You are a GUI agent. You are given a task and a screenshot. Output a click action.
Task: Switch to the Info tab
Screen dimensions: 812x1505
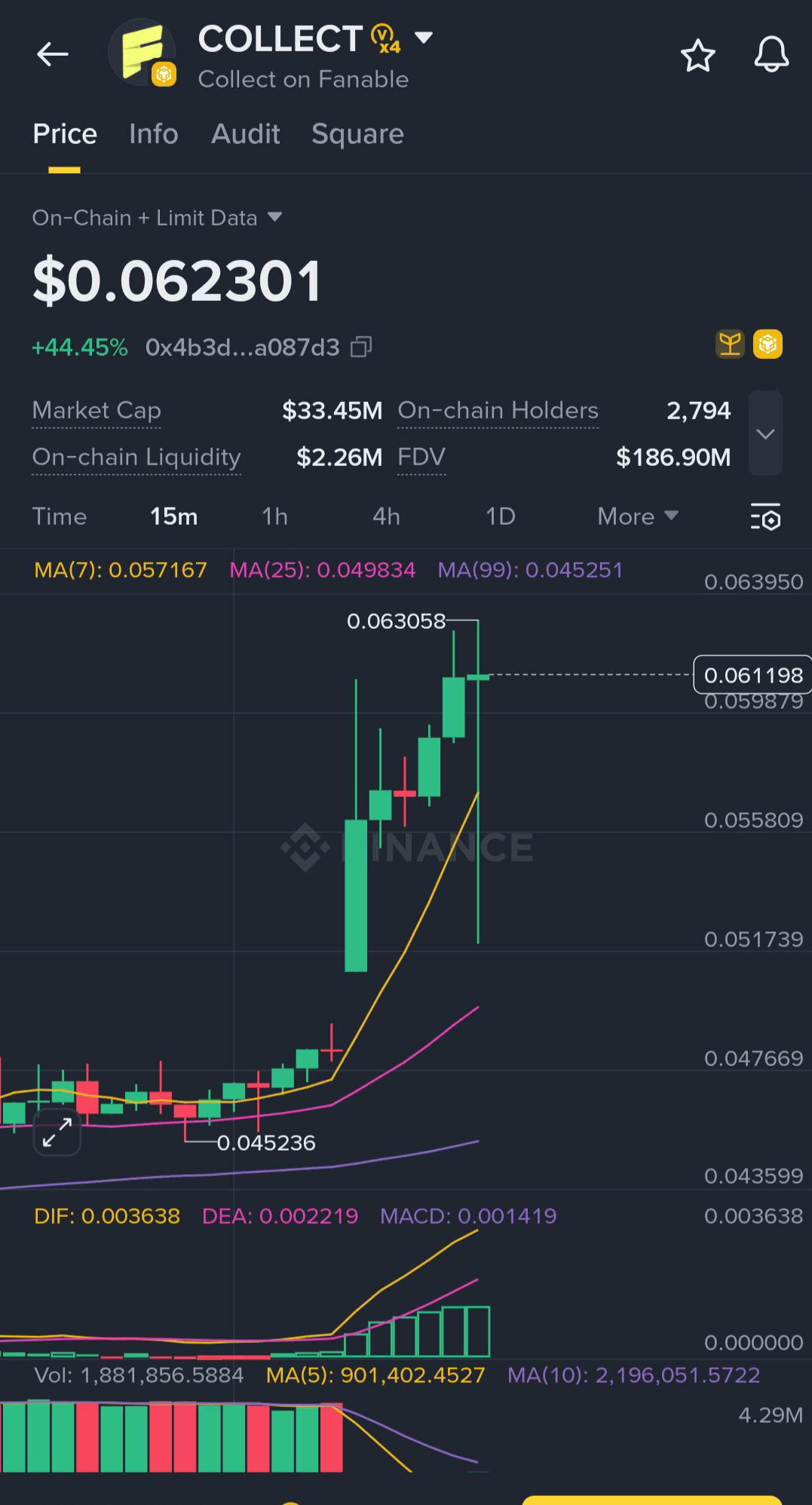pyautogui.click(x=153, y=134)
